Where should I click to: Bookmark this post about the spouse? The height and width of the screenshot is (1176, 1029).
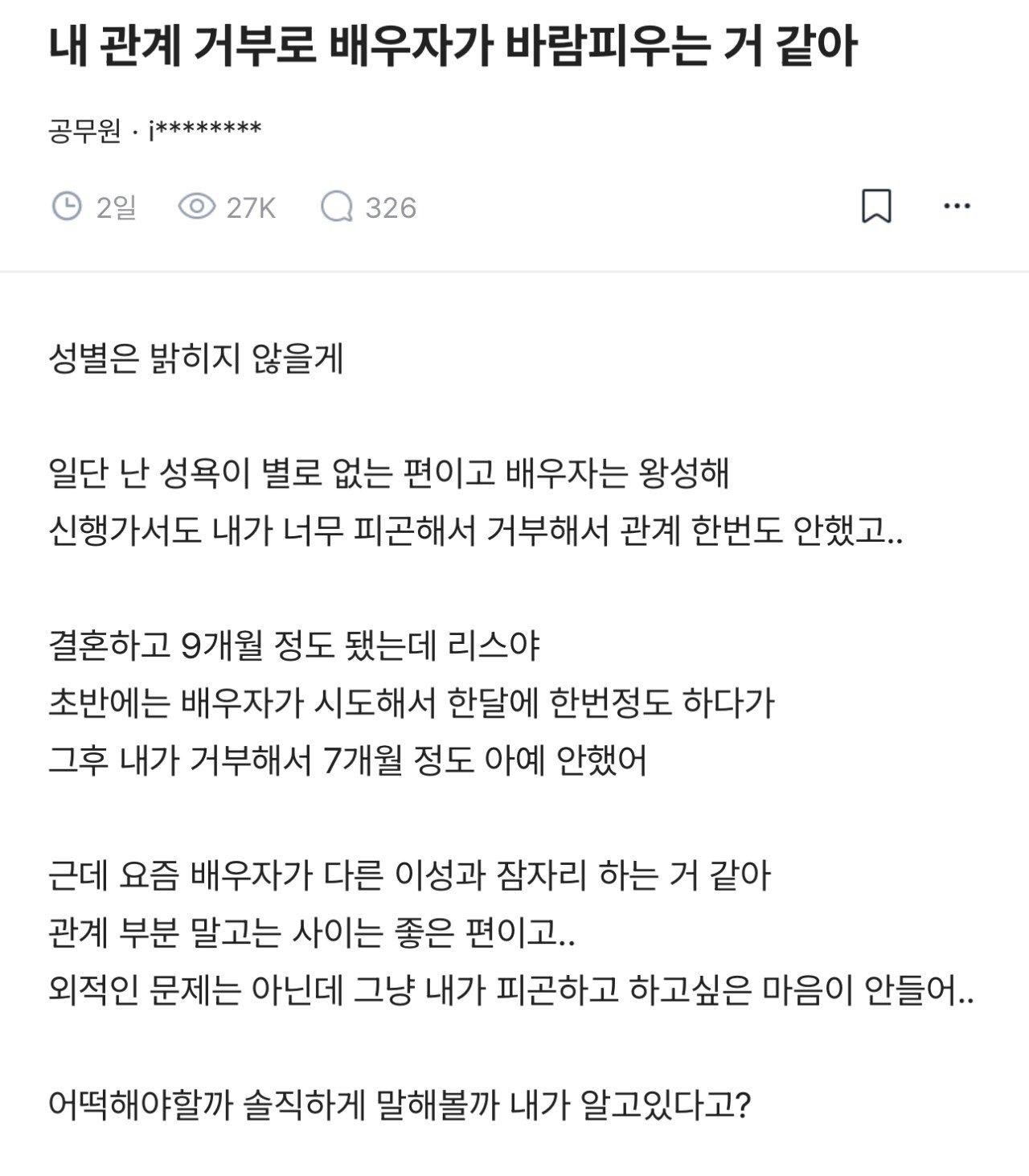point(876,207)
